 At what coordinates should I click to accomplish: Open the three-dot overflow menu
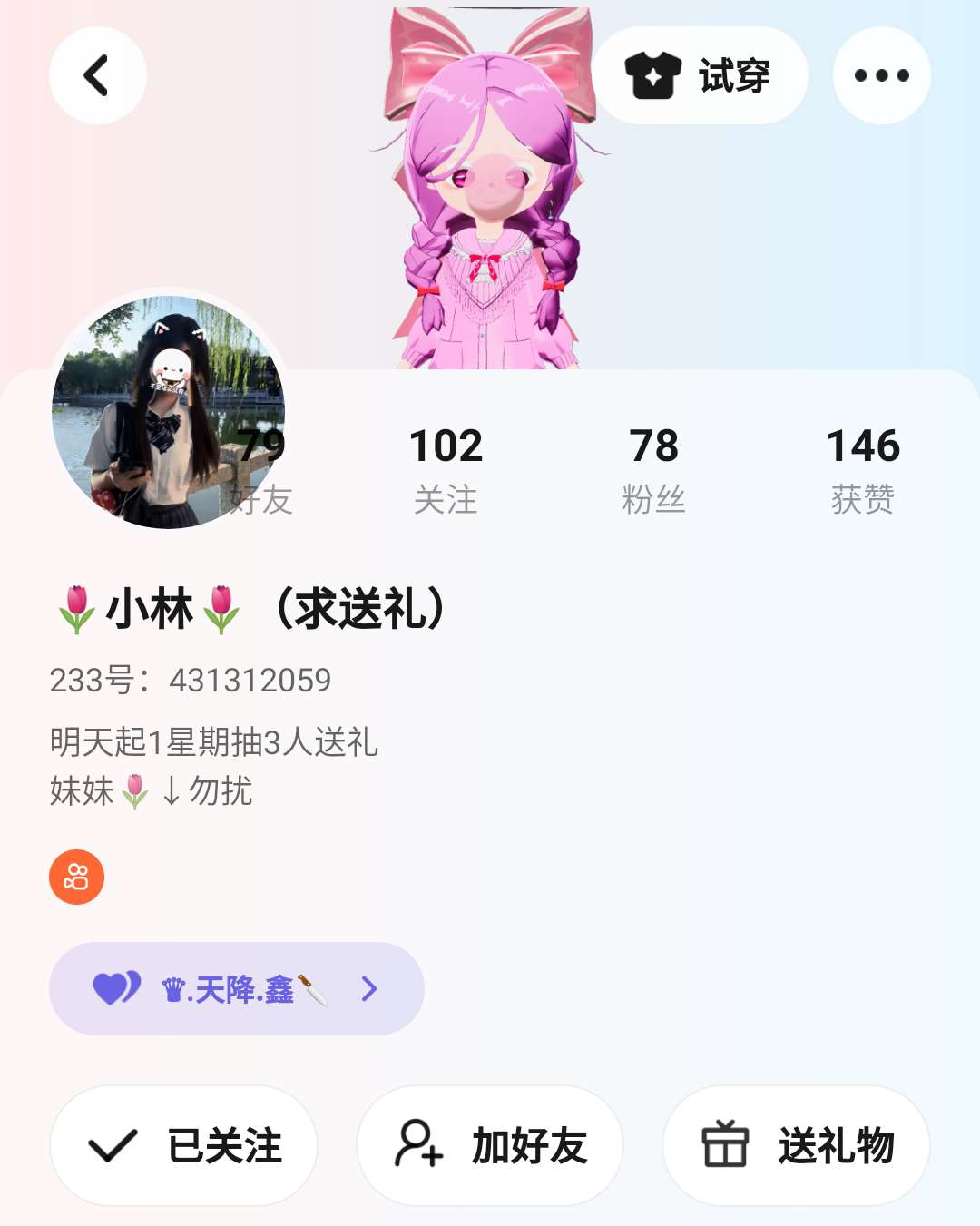pos(881,75)
